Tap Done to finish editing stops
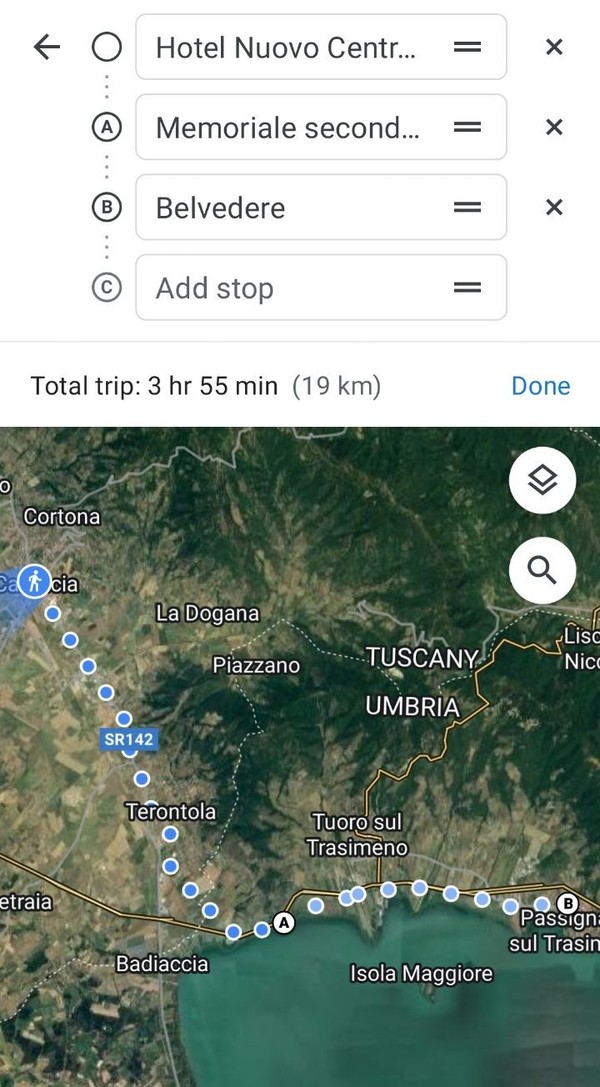 [540, 386]
